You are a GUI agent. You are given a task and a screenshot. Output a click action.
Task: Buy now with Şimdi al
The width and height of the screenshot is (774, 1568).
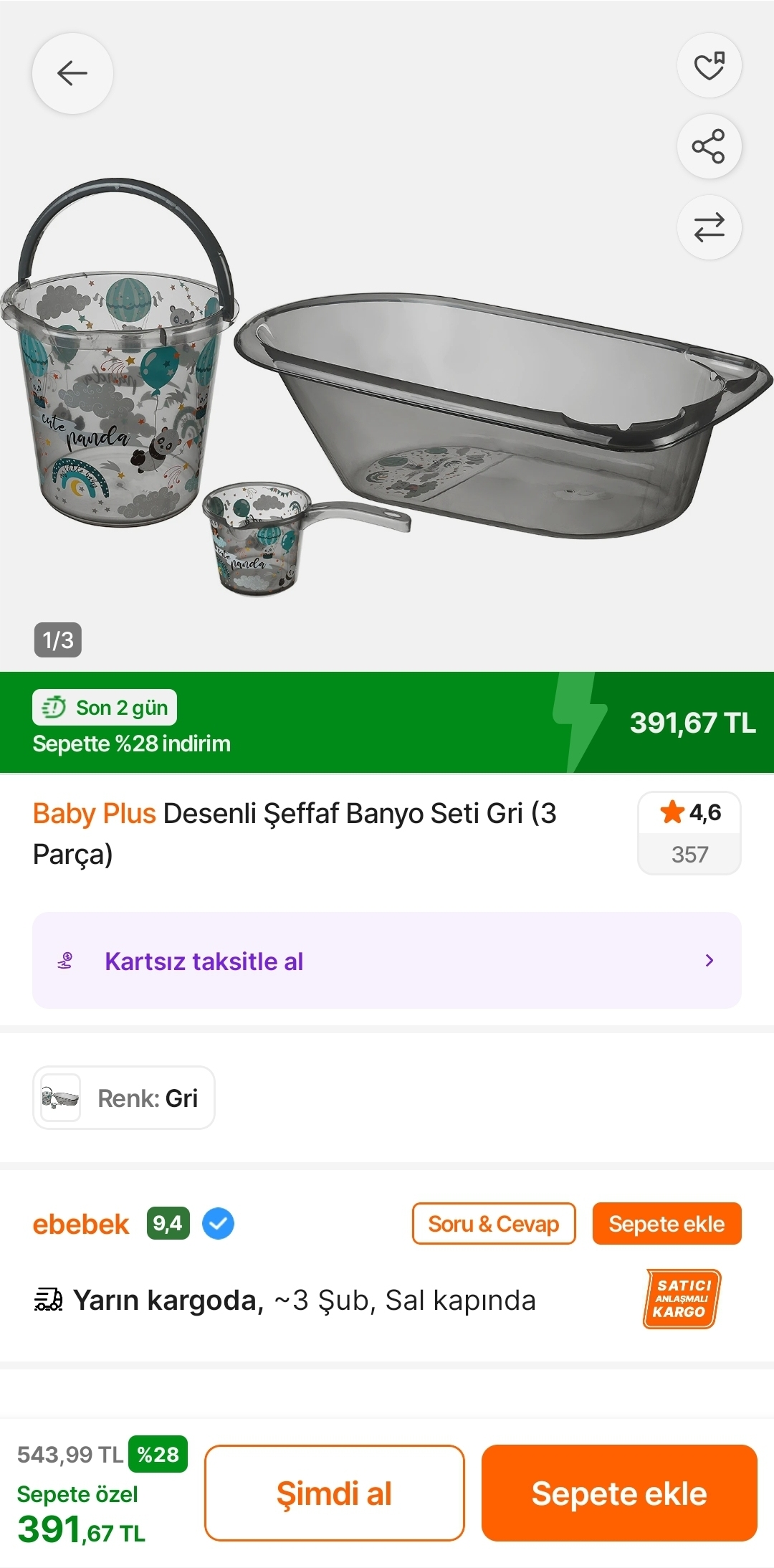[x=334, y=1493]
